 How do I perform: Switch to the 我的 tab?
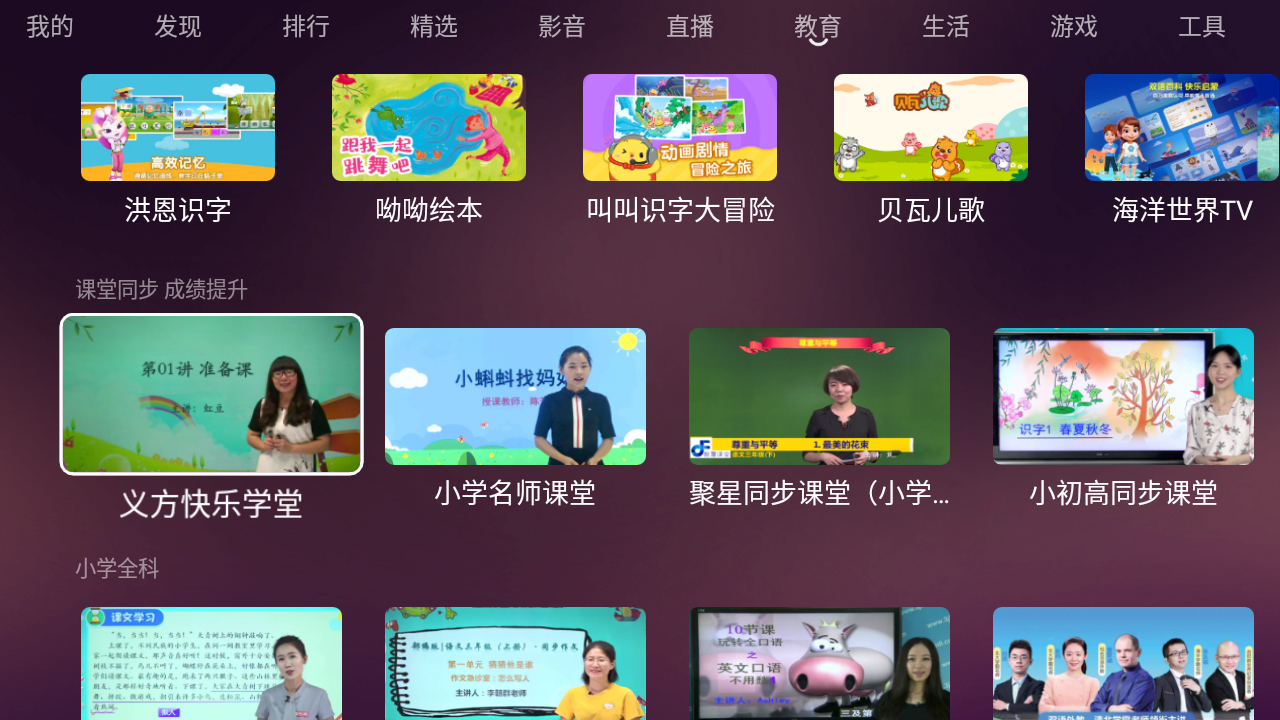point(50,27)
